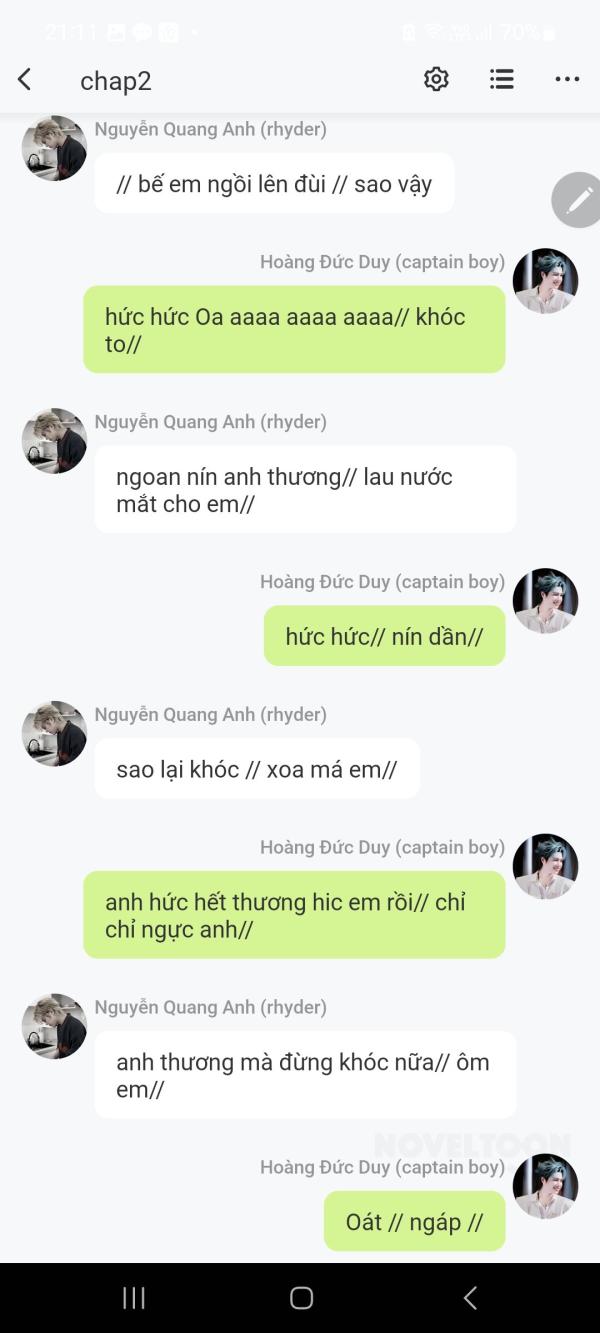Image resolution: width=600 pixels, height=1333 pixels.
Task: Tap the system home button
Action: (x=301, y=1298)
